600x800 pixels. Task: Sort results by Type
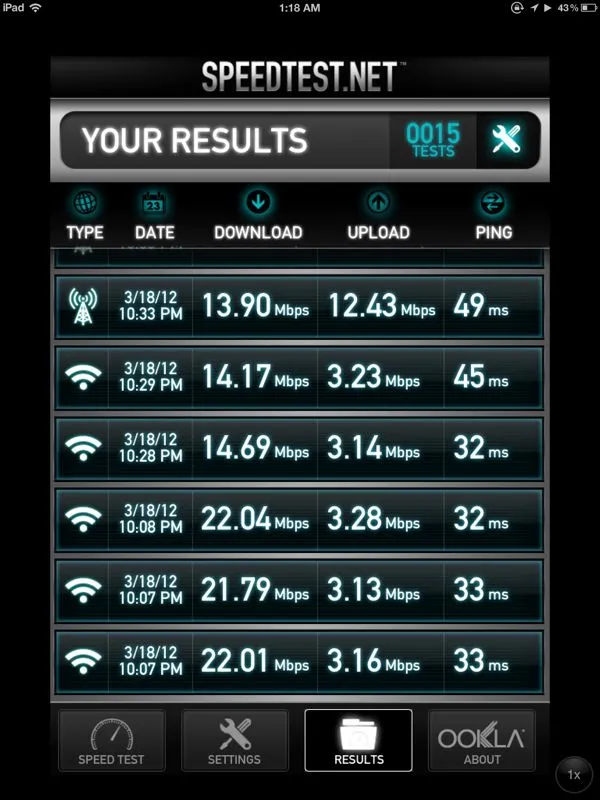(85, 216)
